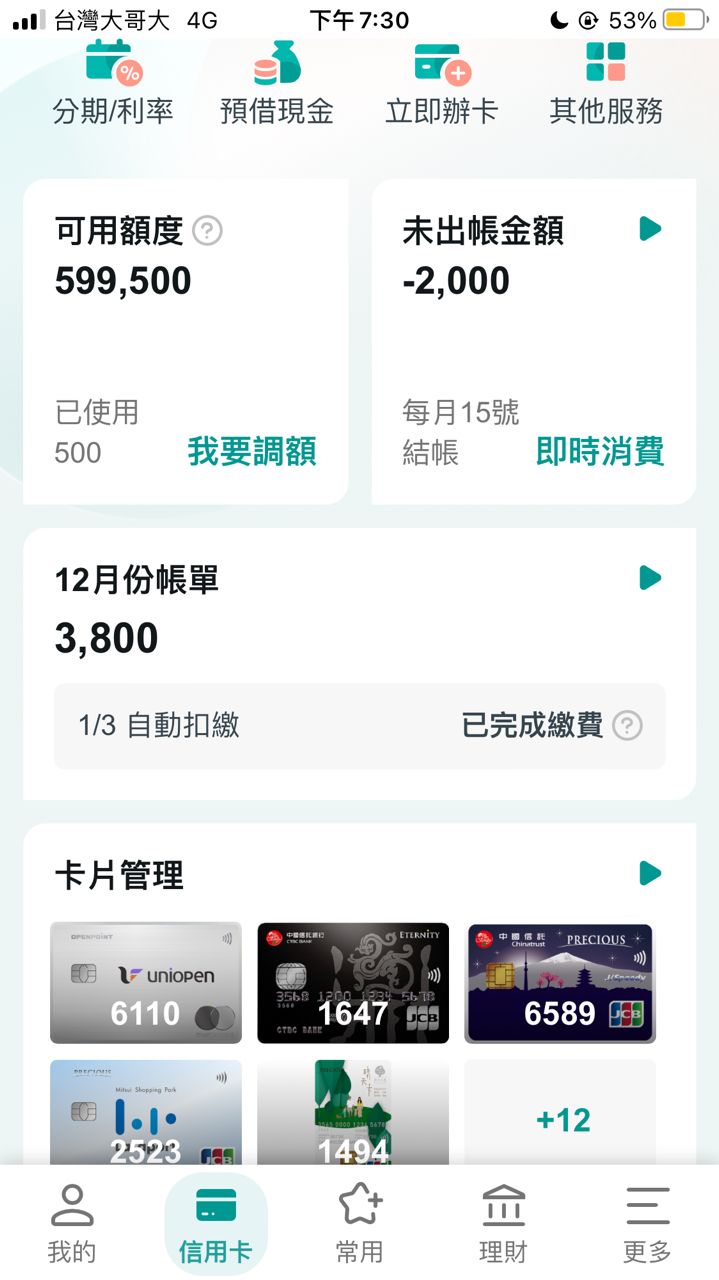The height and width of the screenshot is (1280, 719).
Task: Tap 我要調額 to adjust credit limit
Action: pyautogui.click(x=252, y=452)
